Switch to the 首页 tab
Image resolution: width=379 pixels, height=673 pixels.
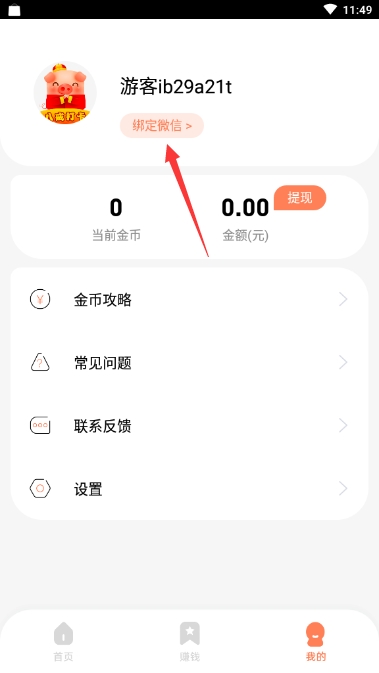64,641
